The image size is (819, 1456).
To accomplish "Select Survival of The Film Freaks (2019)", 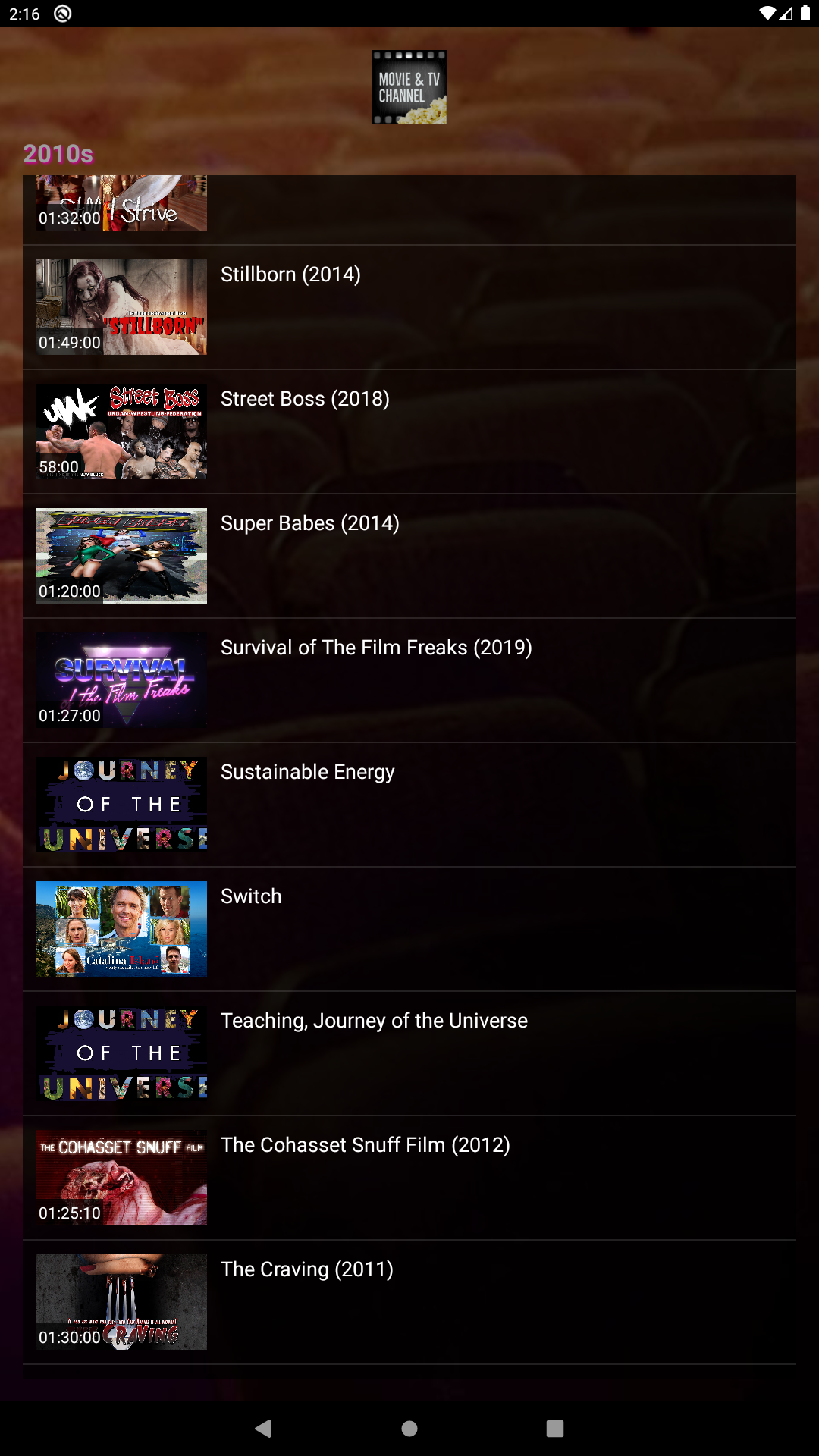I will [x=409, y=680].
